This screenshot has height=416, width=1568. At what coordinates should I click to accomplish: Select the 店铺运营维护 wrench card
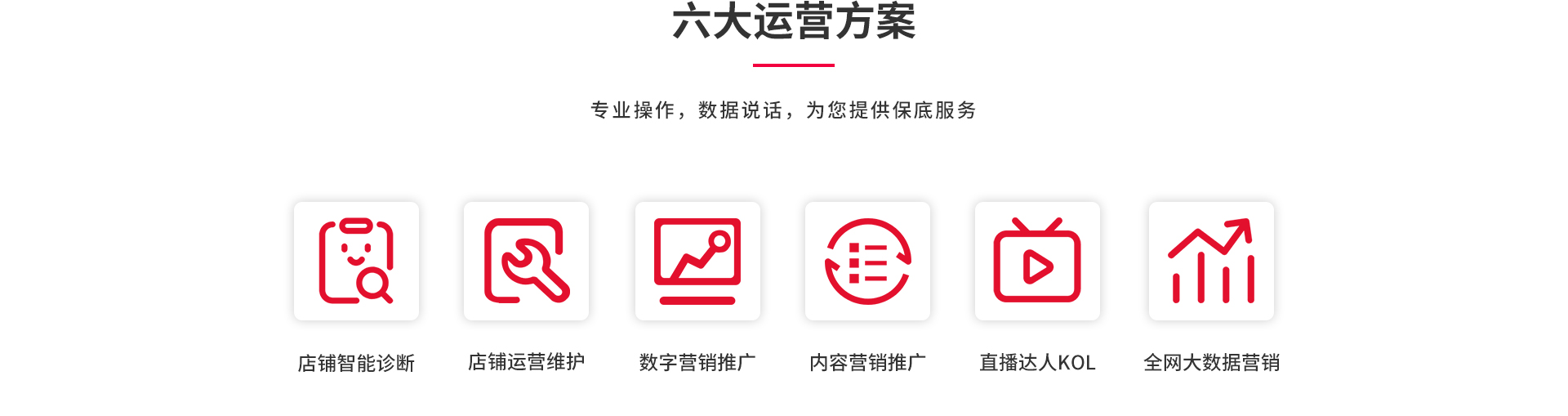click(526, 262)
